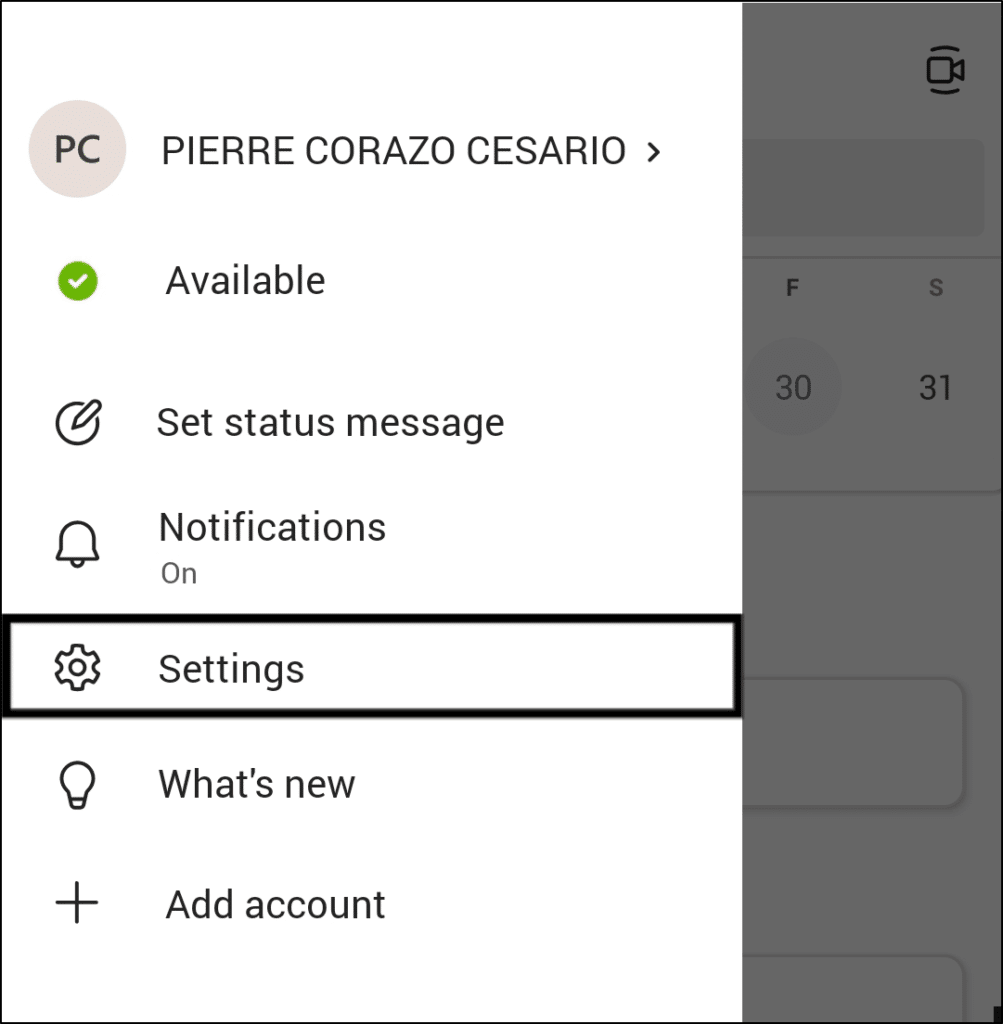Open Notifications options
This screenshot has height=1024, width=1003.
[272, 543]
